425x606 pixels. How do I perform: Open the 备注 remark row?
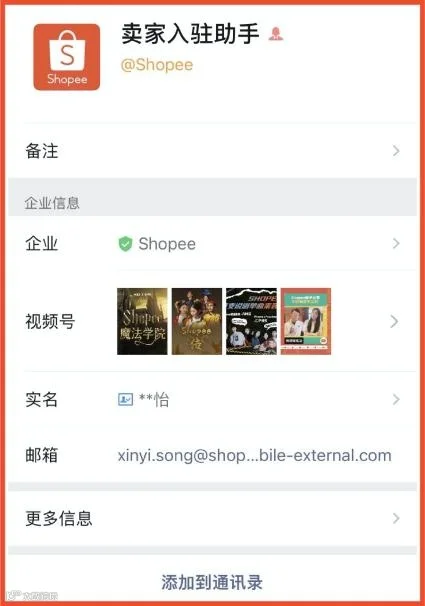[212, 151]
